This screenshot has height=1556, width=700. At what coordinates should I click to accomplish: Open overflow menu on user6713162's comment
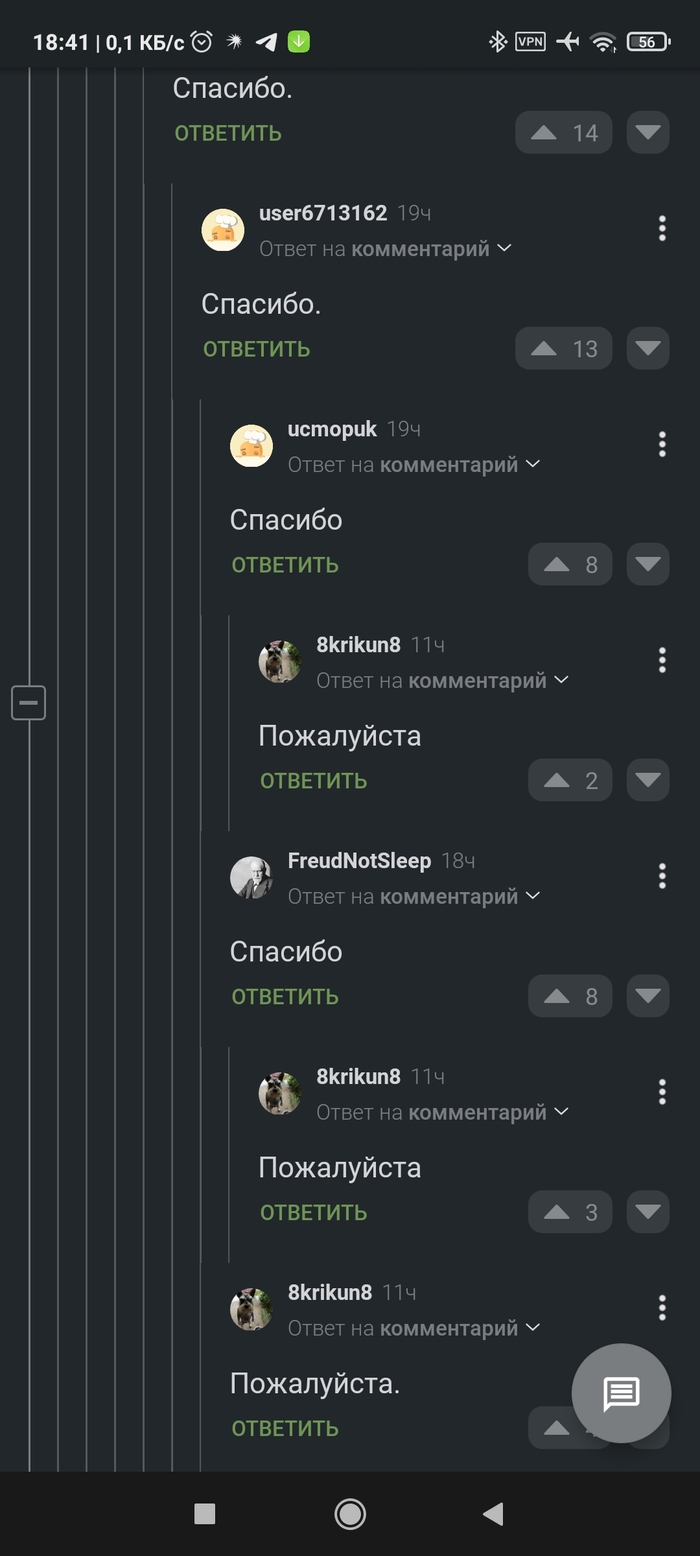[662, 228]
